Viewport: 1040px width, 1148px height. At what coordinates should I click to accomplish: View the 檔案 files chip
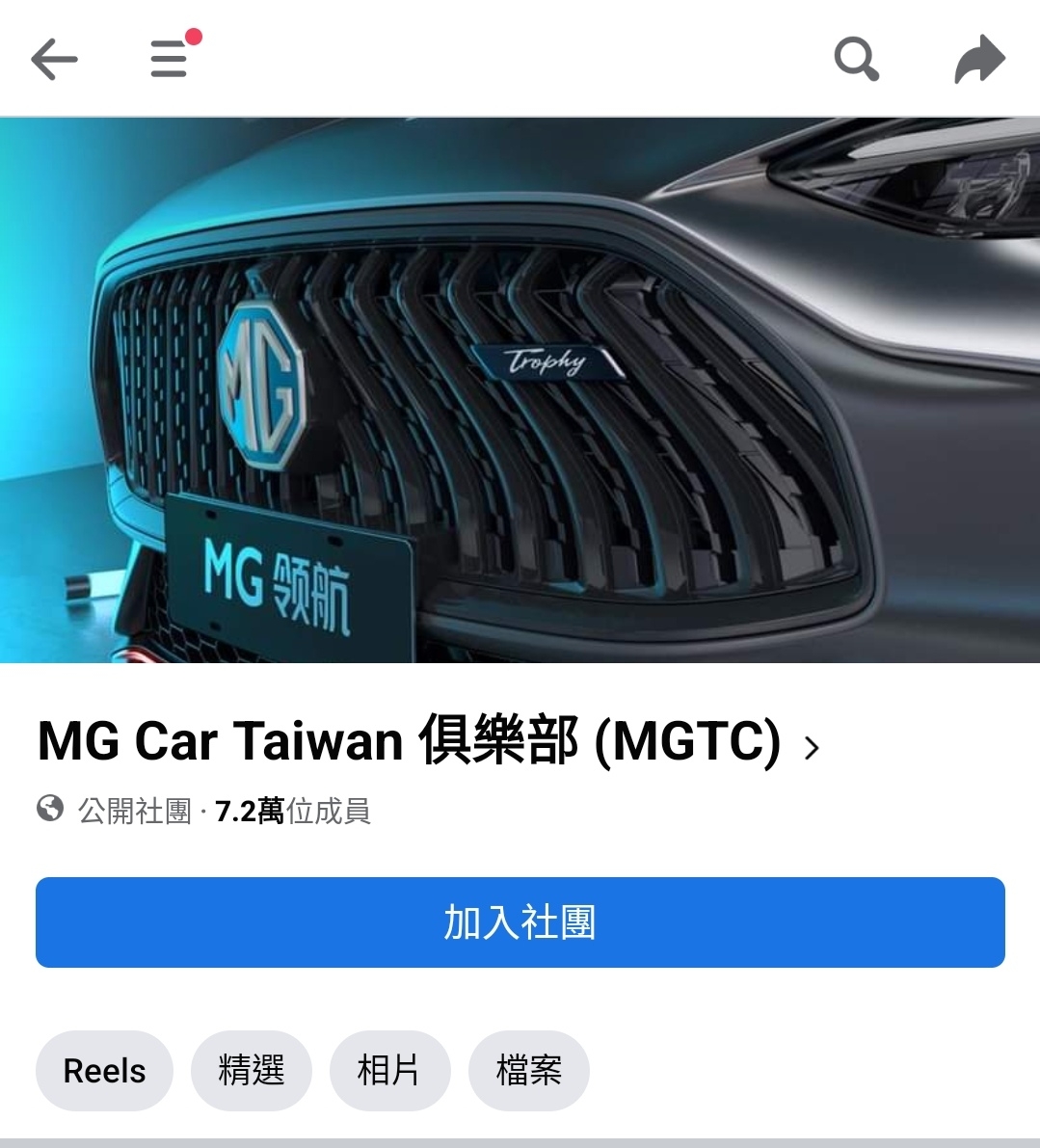click(x=528, y=1070)
